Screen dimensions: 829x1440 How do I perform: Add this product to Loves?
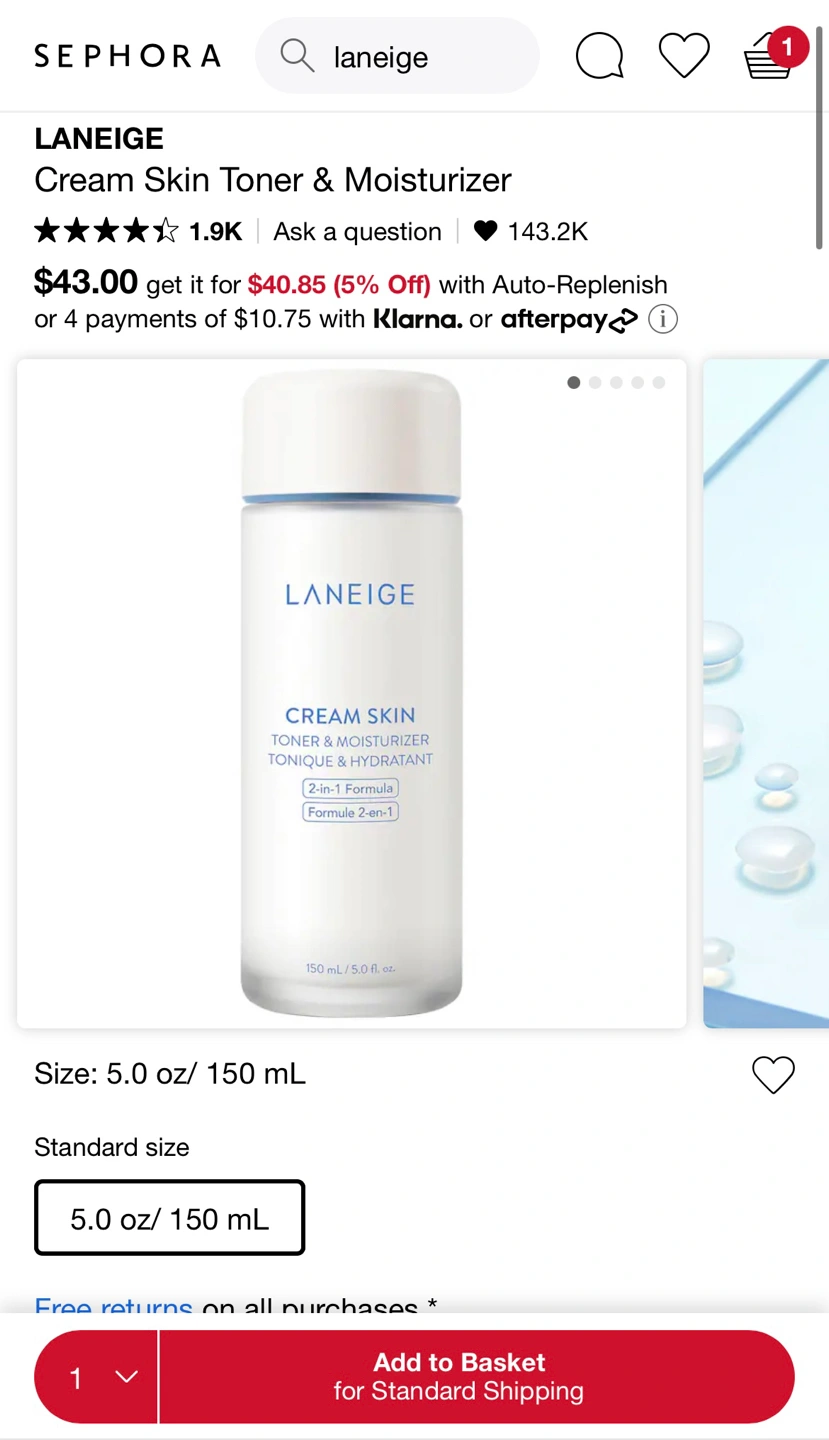pos(772,1075)
